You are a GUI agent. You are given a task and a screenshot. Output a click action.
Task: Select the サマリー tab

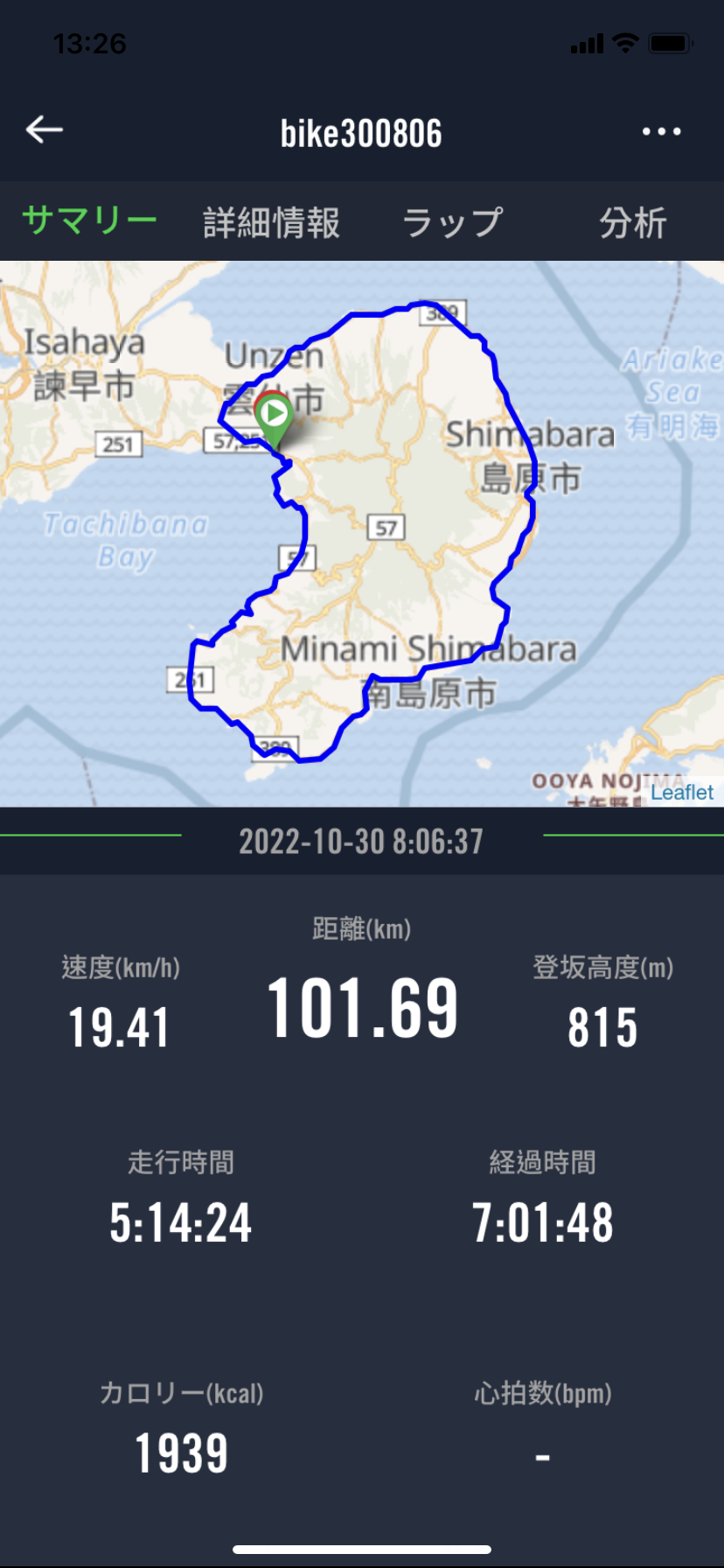pos(89,221)
